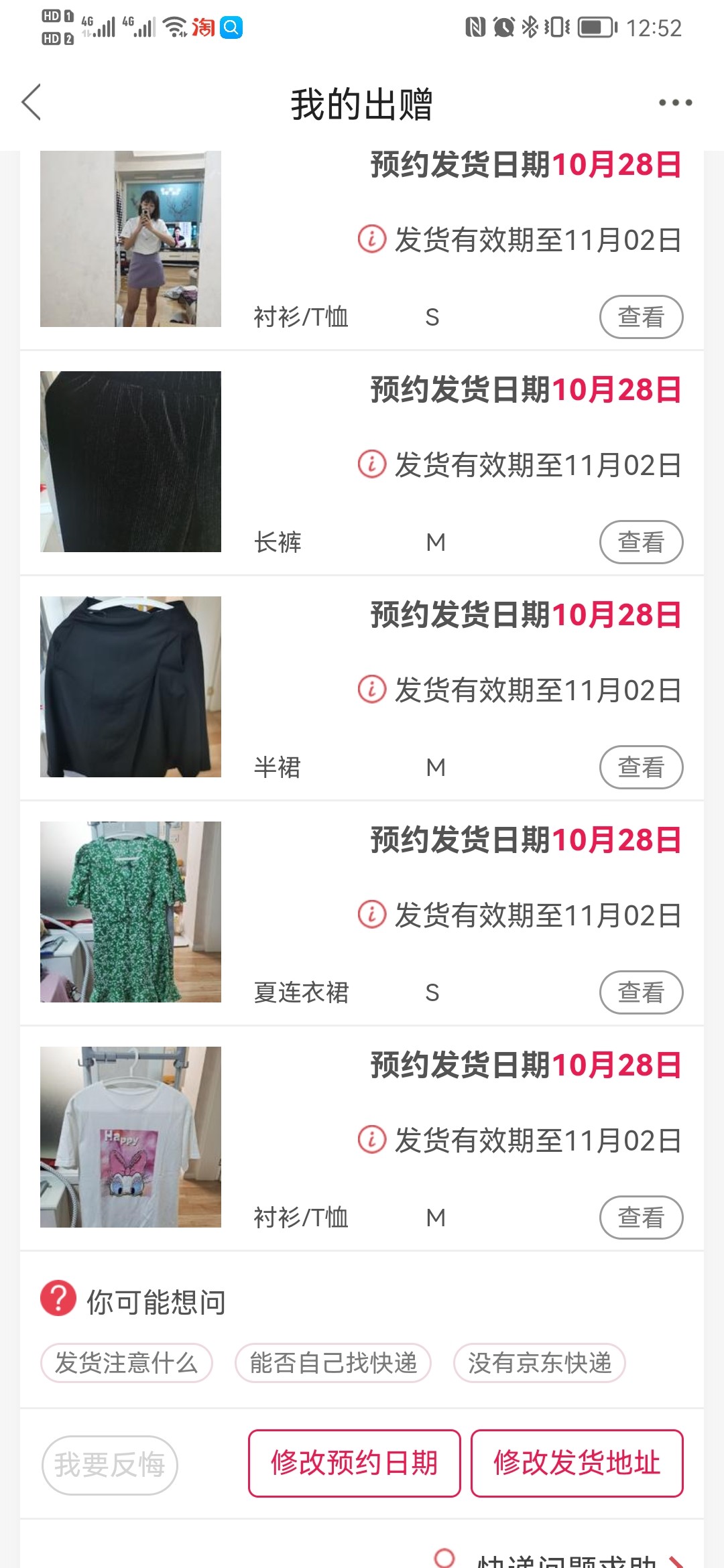
Task: Open 查看 for the 夏连衣裙 item
Action: 641,992
